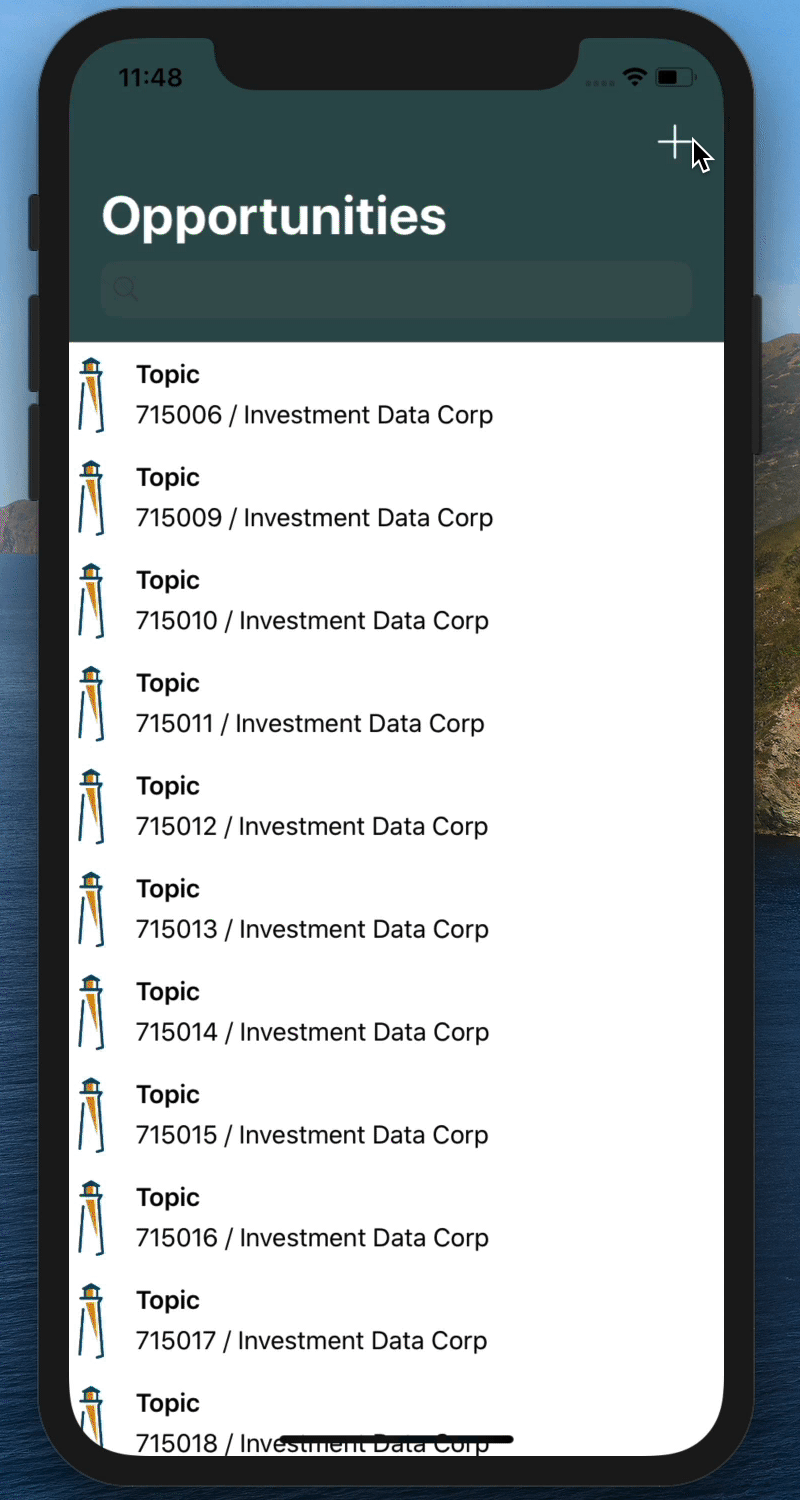Image resolution: width=800 pixels, height=1500 pixels.
Task: Open the 715012 opportunity row
Action: click(396, 807)
